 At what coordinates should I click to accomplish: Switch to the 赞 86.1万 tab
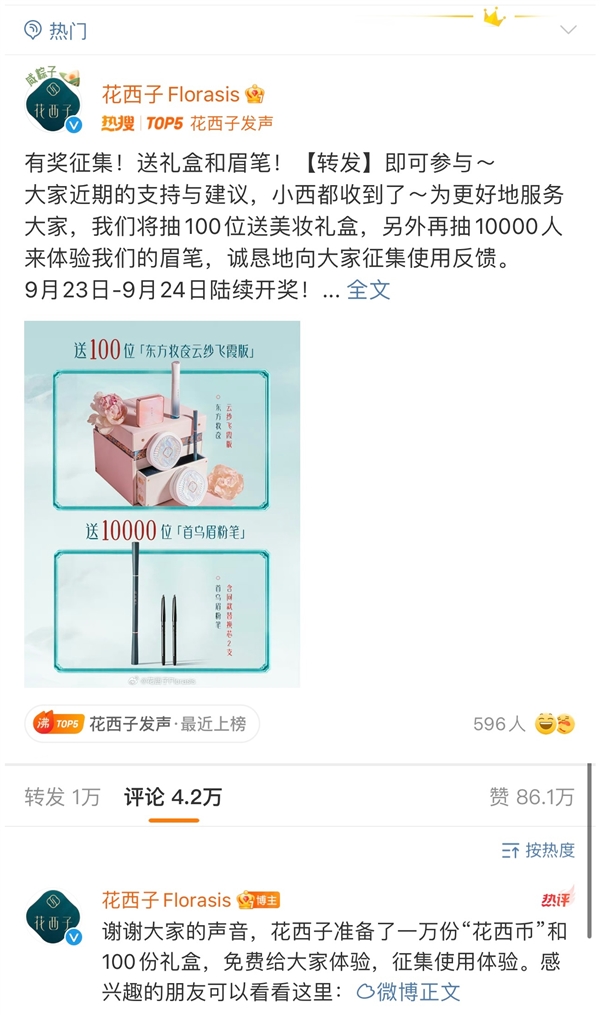pyautogui.click(x=531, y=797)
